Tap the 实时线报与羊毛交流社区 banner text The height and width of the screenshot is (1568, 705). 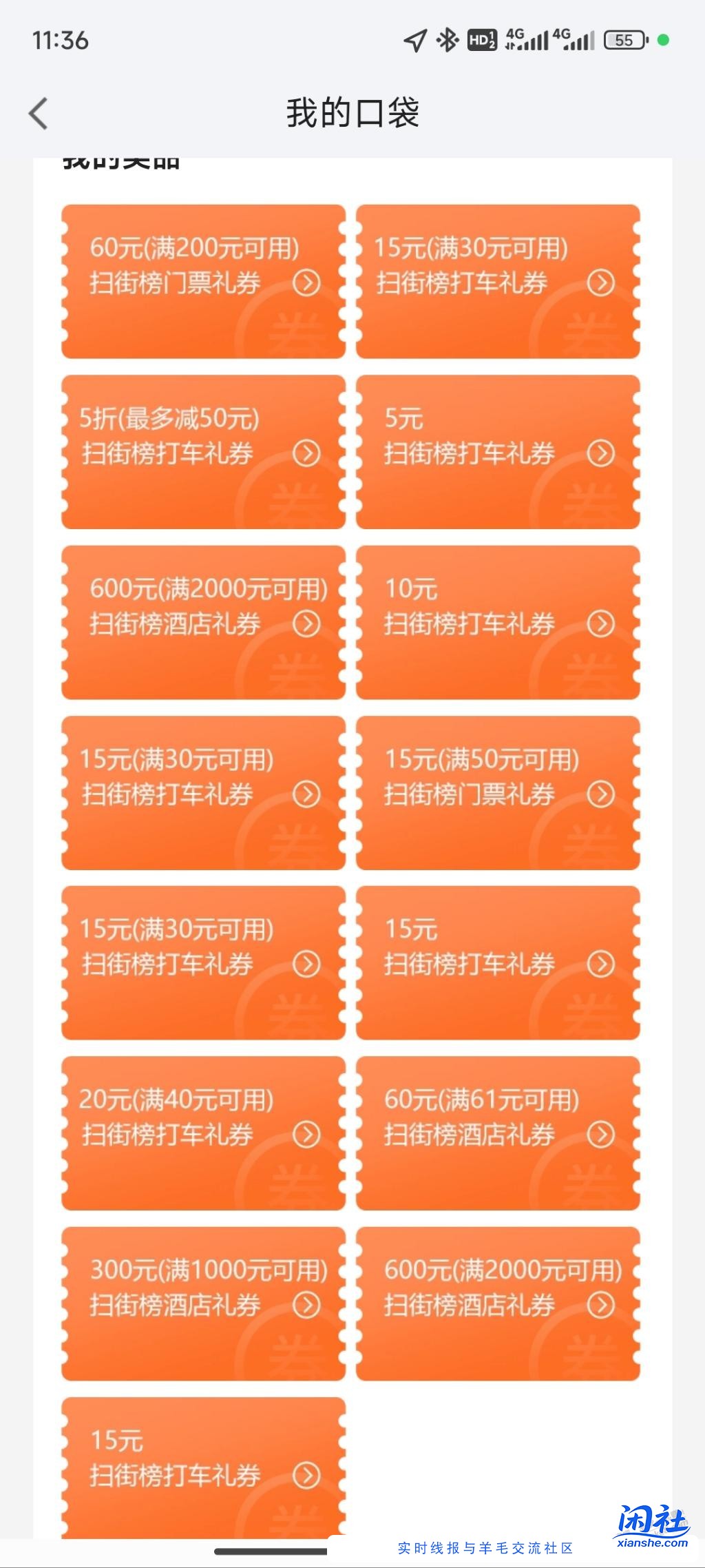[485, 1543]
